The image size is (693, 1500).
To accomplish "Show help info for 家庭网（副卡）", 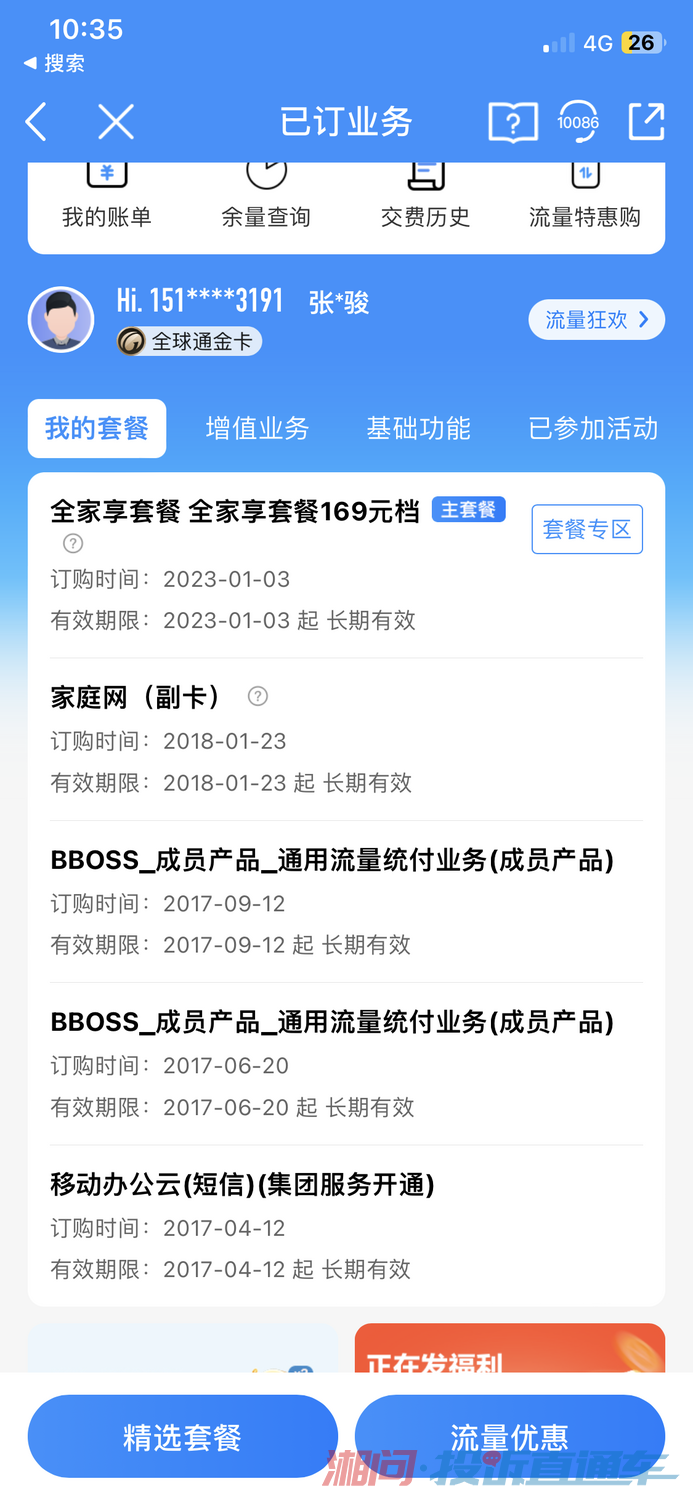I will tap(258, 697).
